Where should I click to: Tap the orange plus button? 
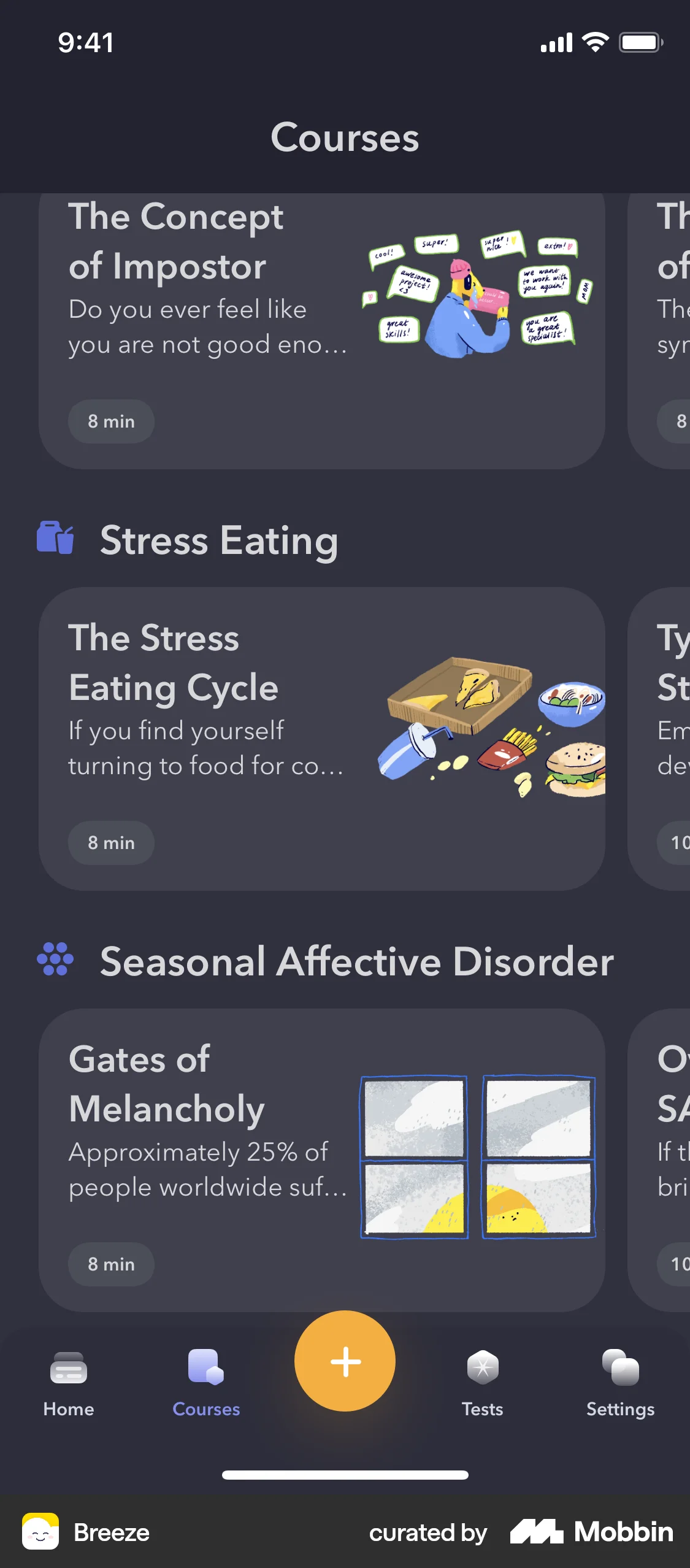click(345, 1361)
